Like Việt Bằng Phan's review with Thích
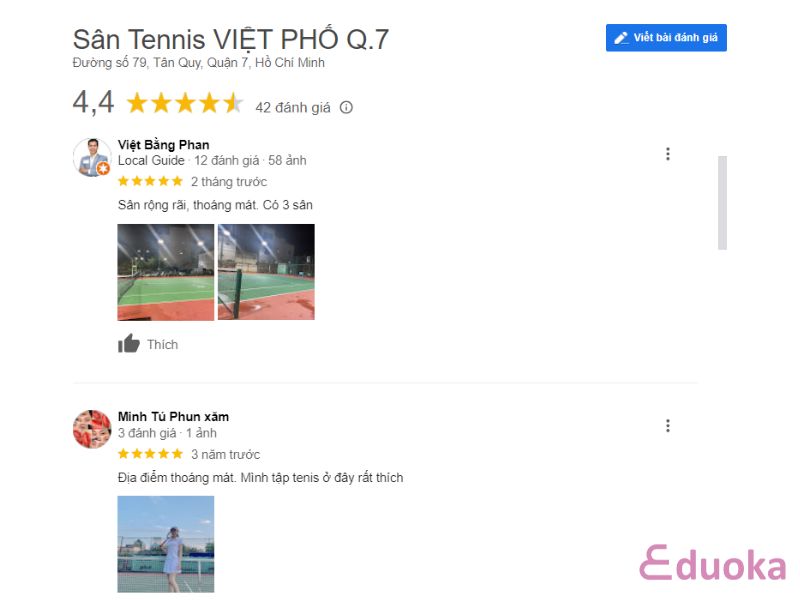800x600 pixels. point(148,344)
